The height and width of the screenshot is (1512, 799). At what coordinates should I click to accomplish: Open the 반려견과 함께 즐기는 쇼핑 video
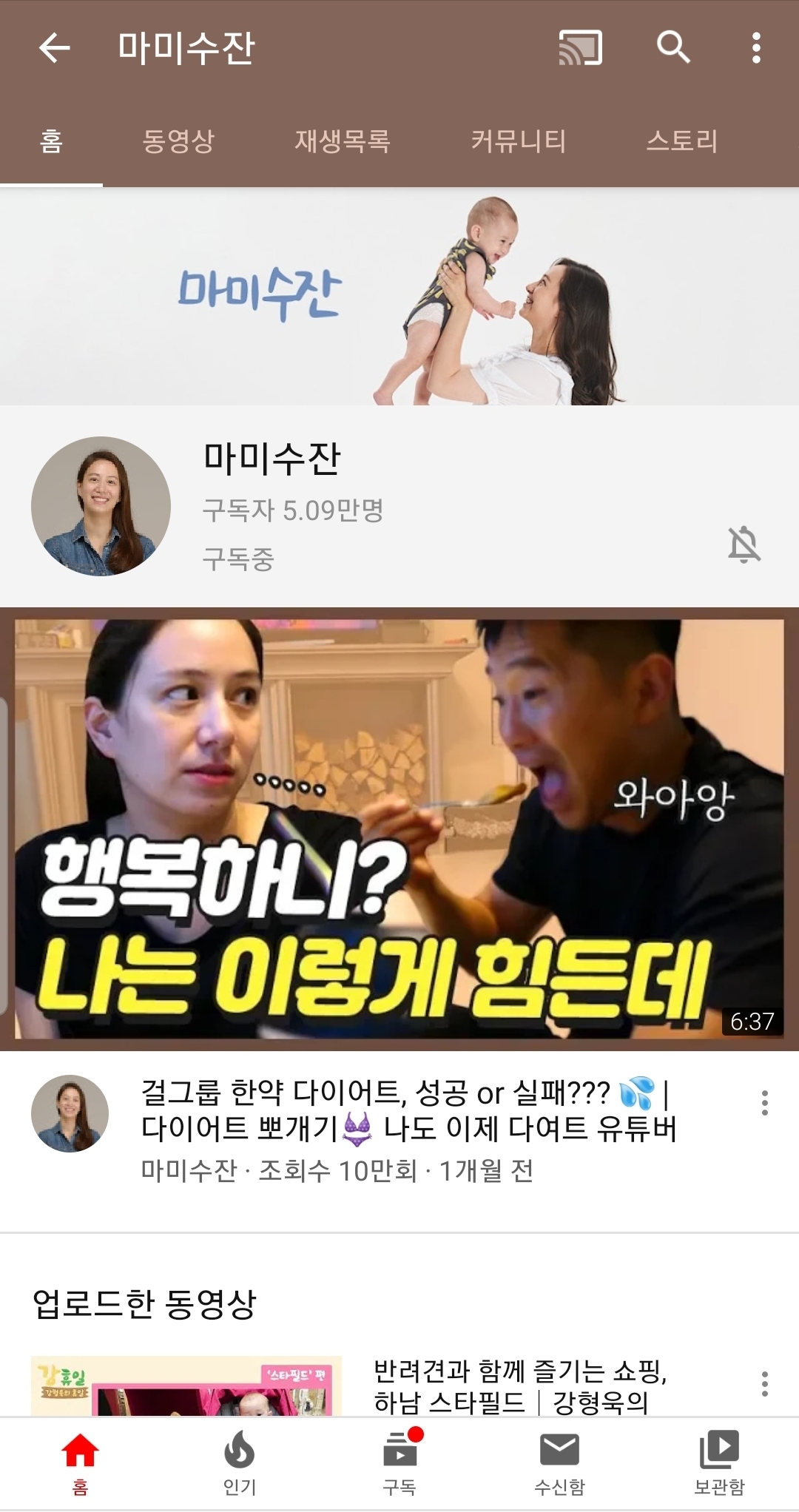519,1386
